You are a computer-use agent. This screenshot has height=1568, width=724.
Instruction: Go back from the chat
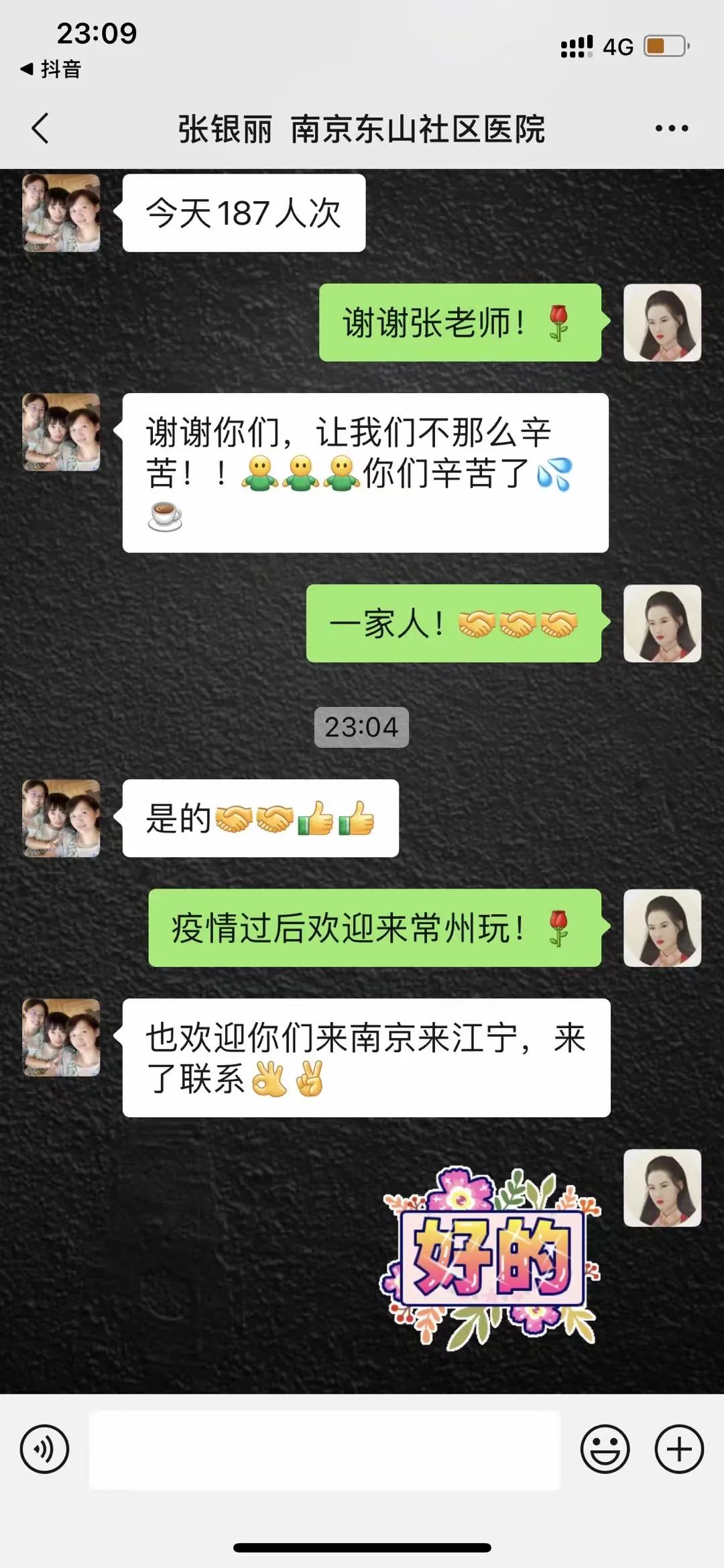tap(40, 128)
